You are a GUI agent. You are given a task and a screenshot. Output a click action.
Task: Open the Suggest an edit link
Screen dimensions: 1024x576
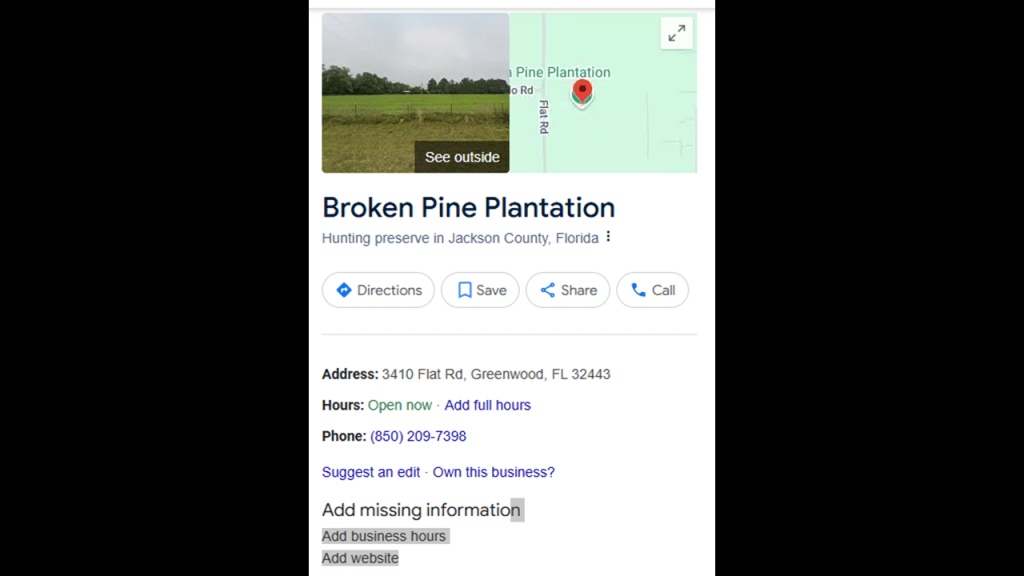pos(371,472)
